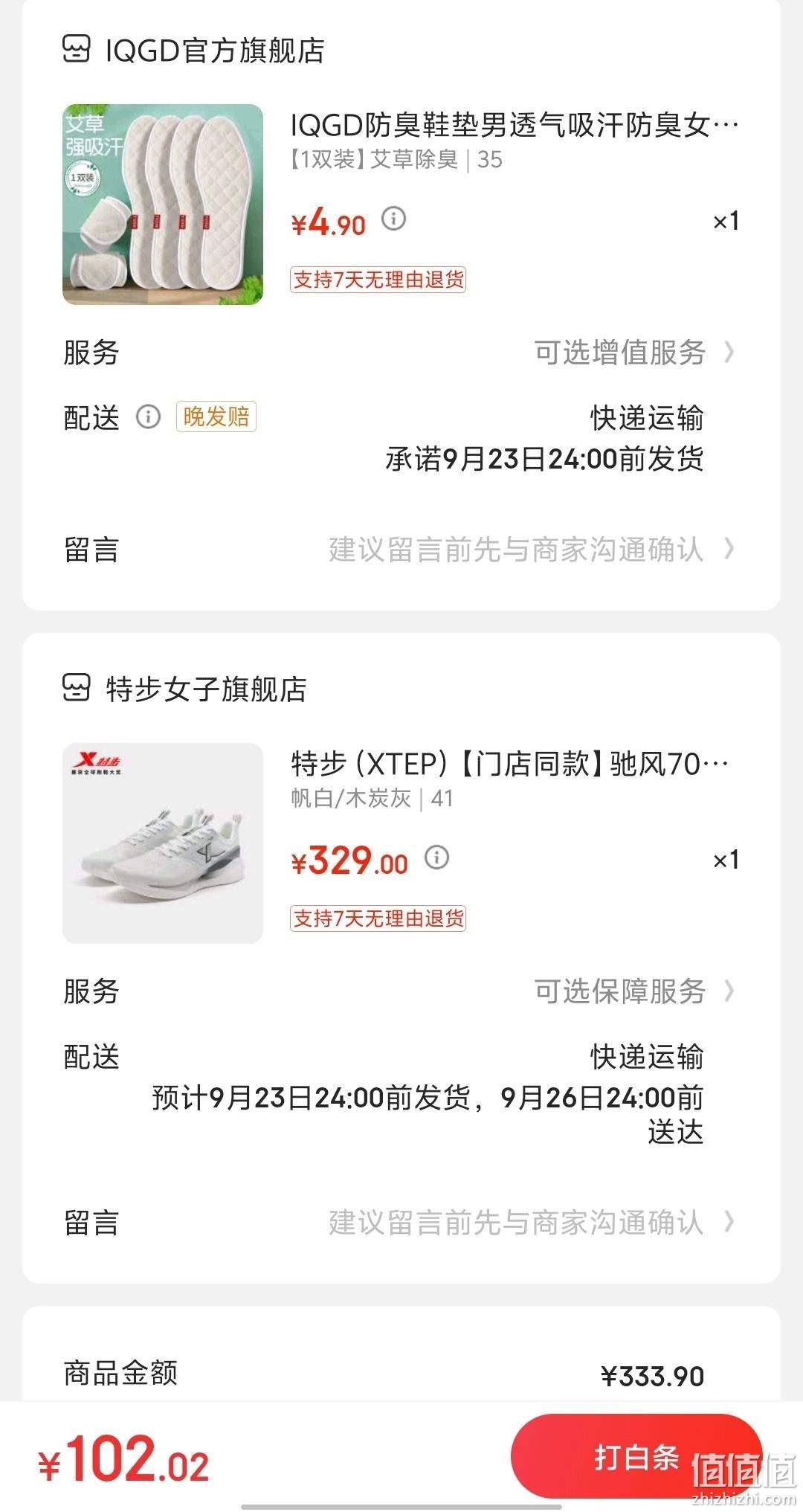Tap the info icon next to 配送
Screen dimensions: 803x1512
[x=148, y=416]
